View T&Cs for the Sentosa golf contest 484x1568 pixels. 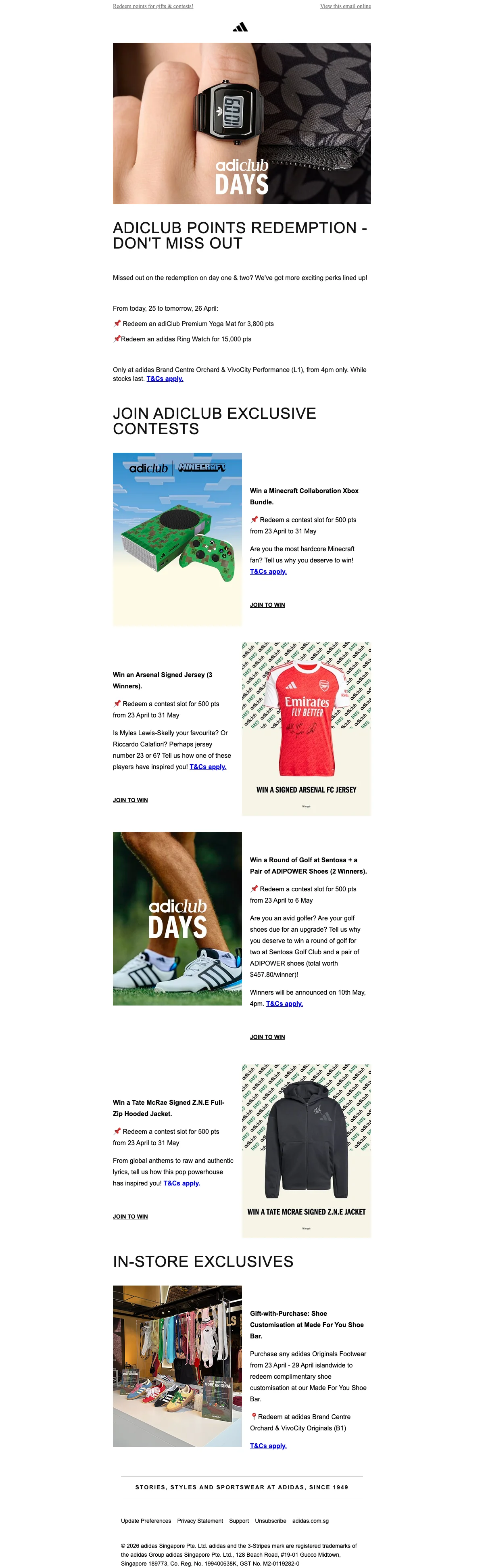click(x=284, y=1004)
